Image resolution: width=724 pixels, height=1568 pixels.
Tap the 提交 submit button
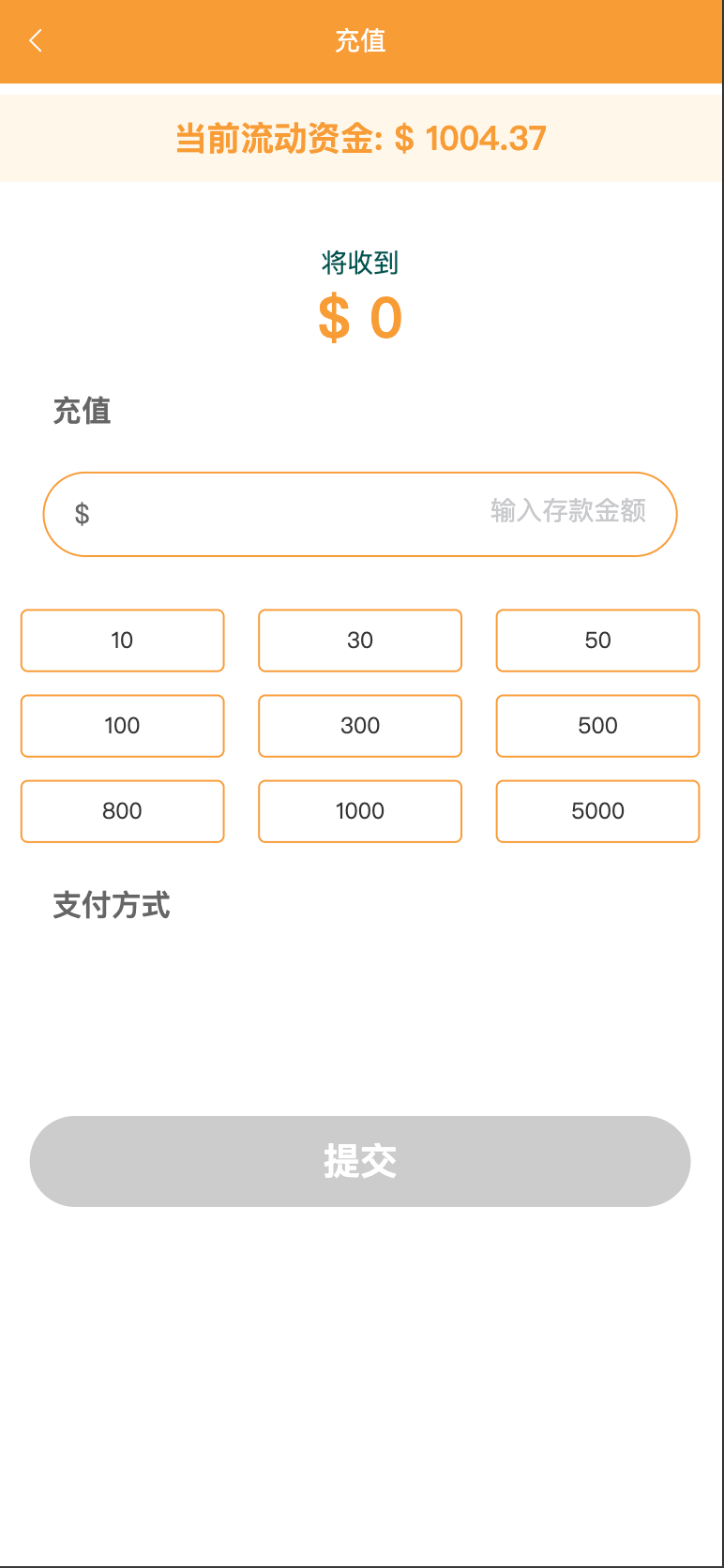point(360,1161)
